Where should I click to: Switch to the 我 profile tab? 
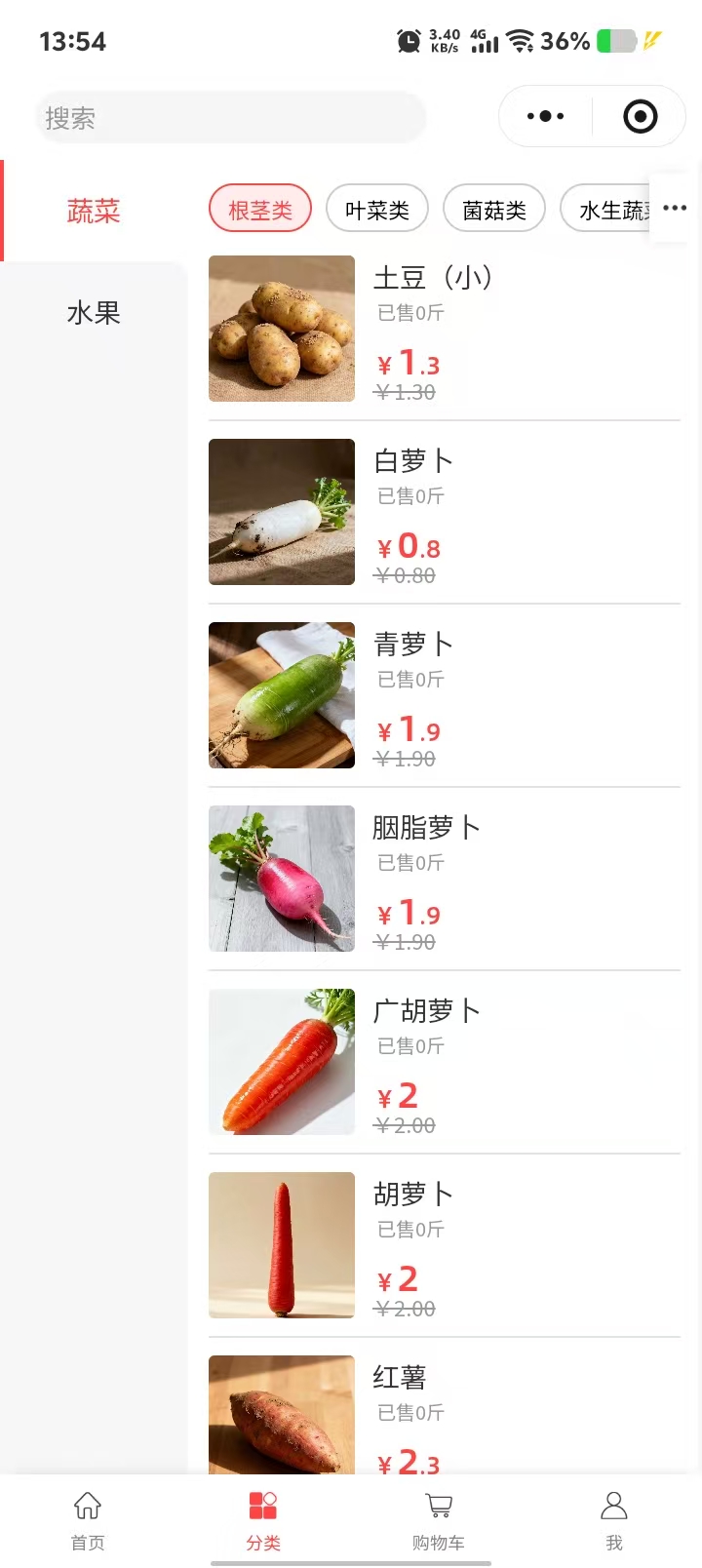(x=614, y=1519)
